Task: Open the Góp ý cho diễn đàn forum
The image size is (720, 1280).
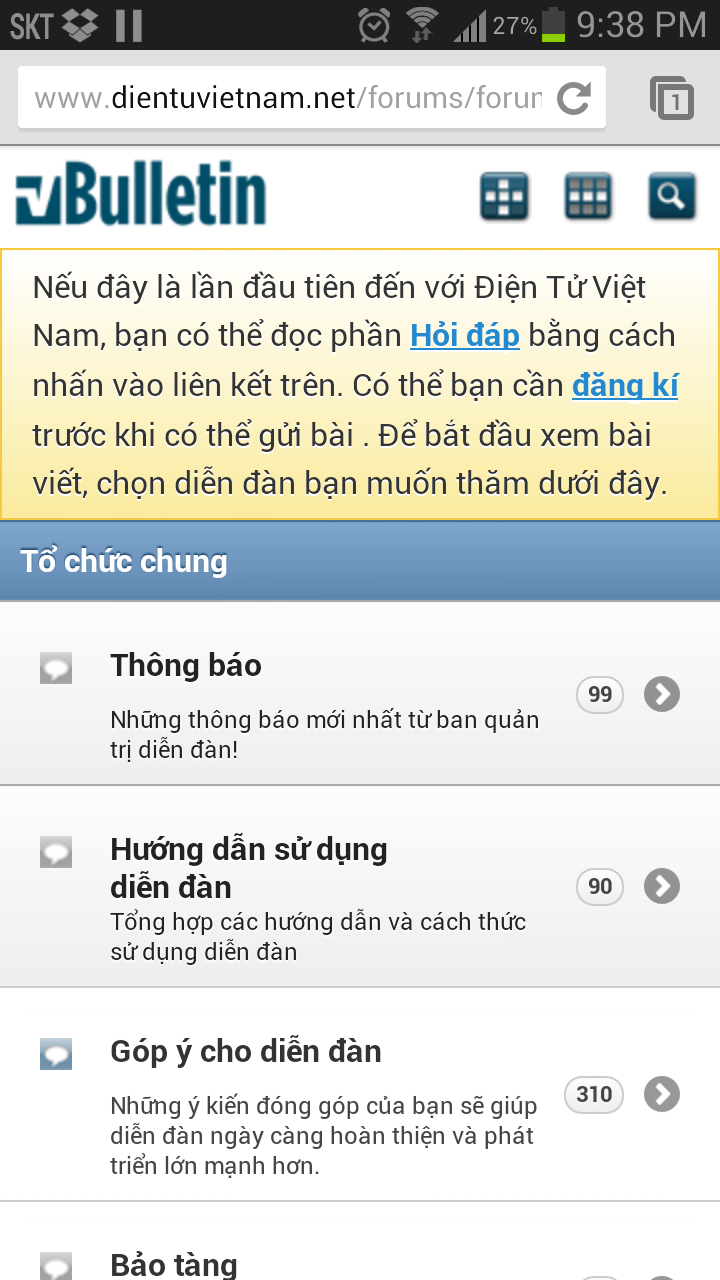Action: (x=246, y=1052)
